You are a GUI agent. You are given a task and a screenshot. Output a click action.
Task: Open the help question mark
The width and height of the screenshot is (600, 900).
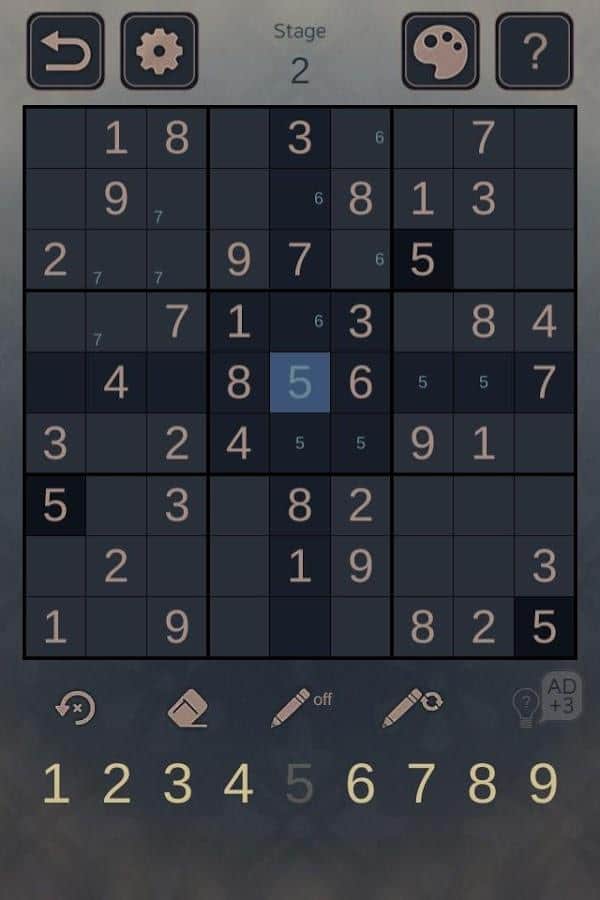tap(534, 51)
